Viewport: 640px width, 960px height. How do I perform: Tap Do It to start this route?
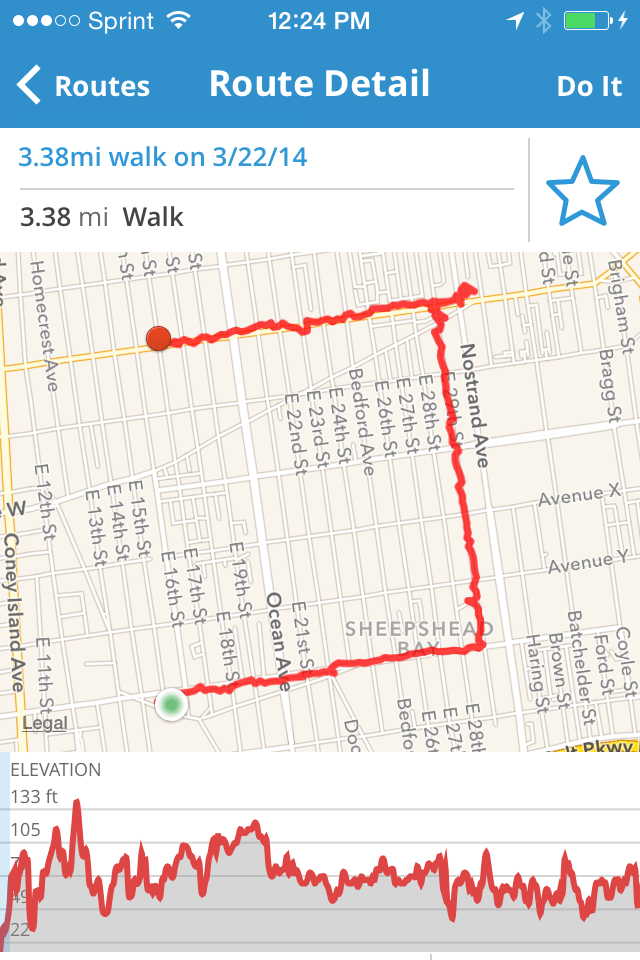589,86
